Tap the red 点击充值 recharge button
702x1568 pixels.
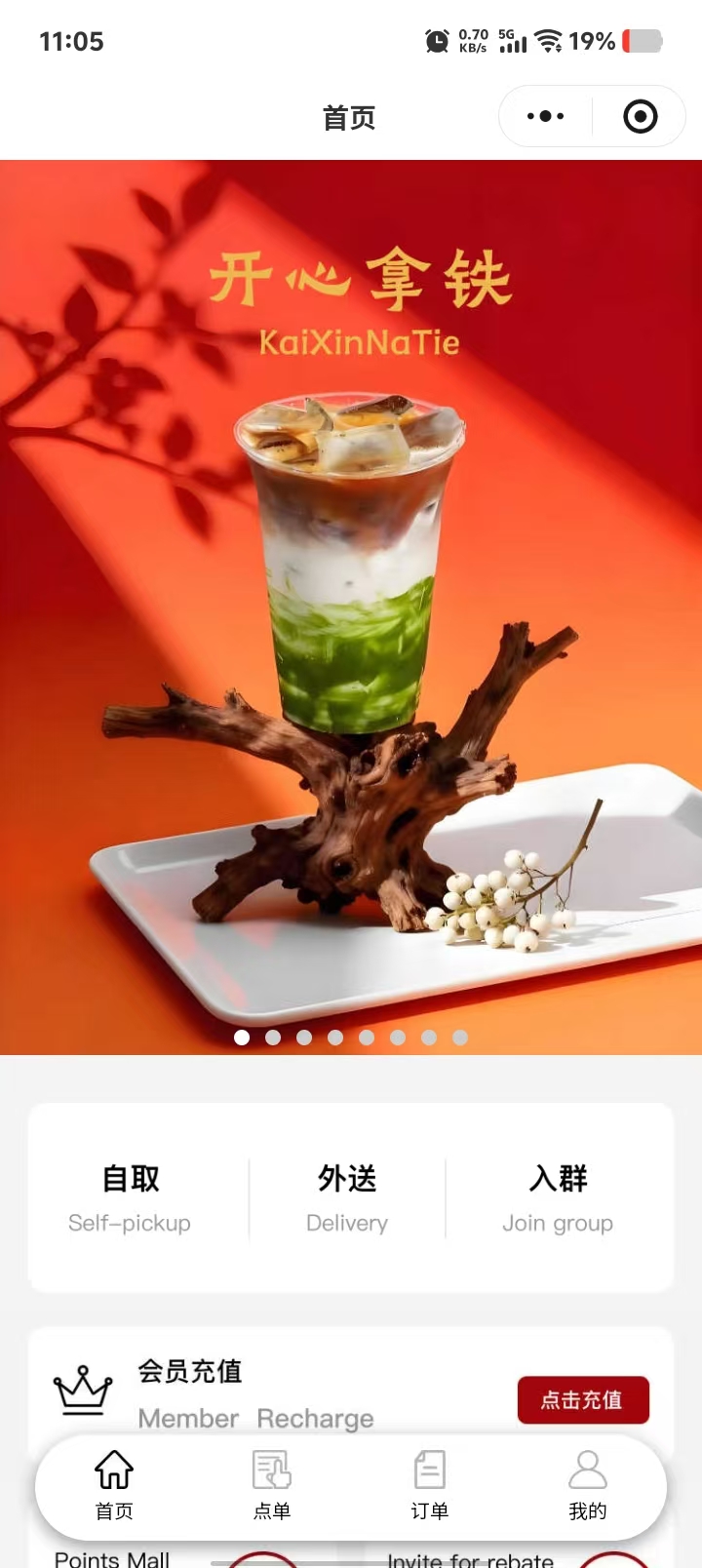click(x=582, y=1399)
